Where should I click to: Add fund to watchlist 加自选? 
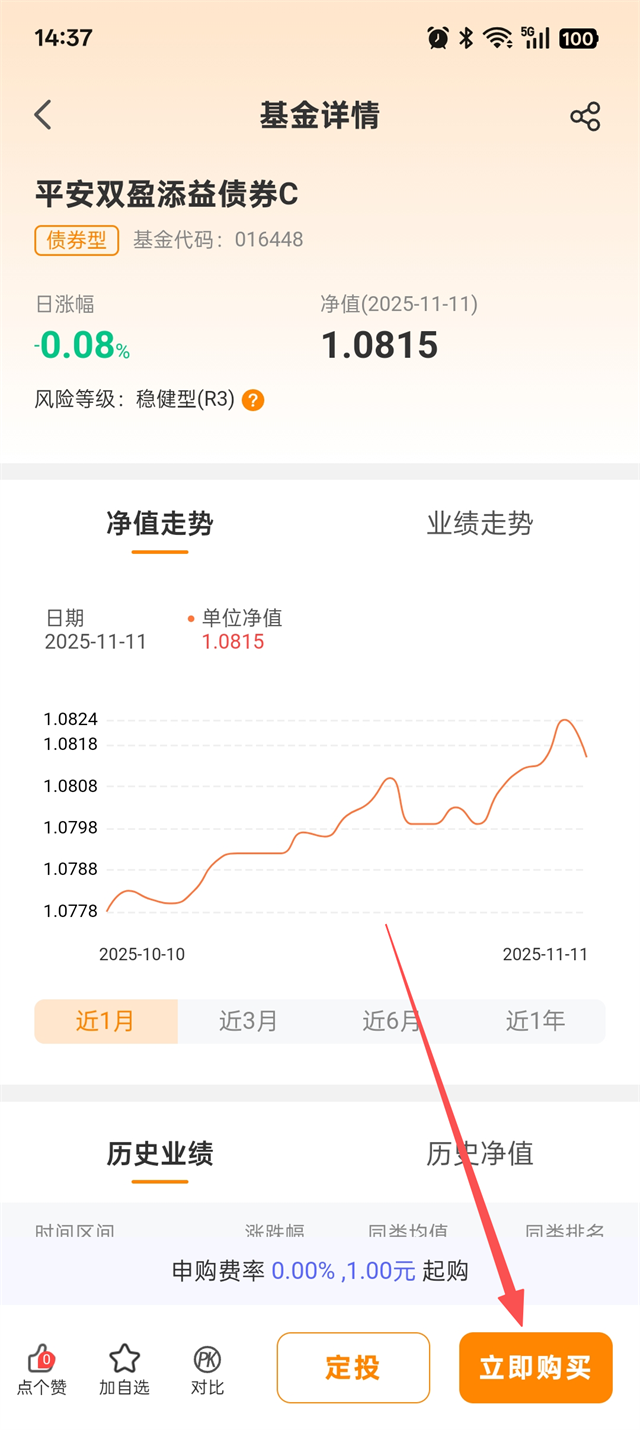point(124,1369)
